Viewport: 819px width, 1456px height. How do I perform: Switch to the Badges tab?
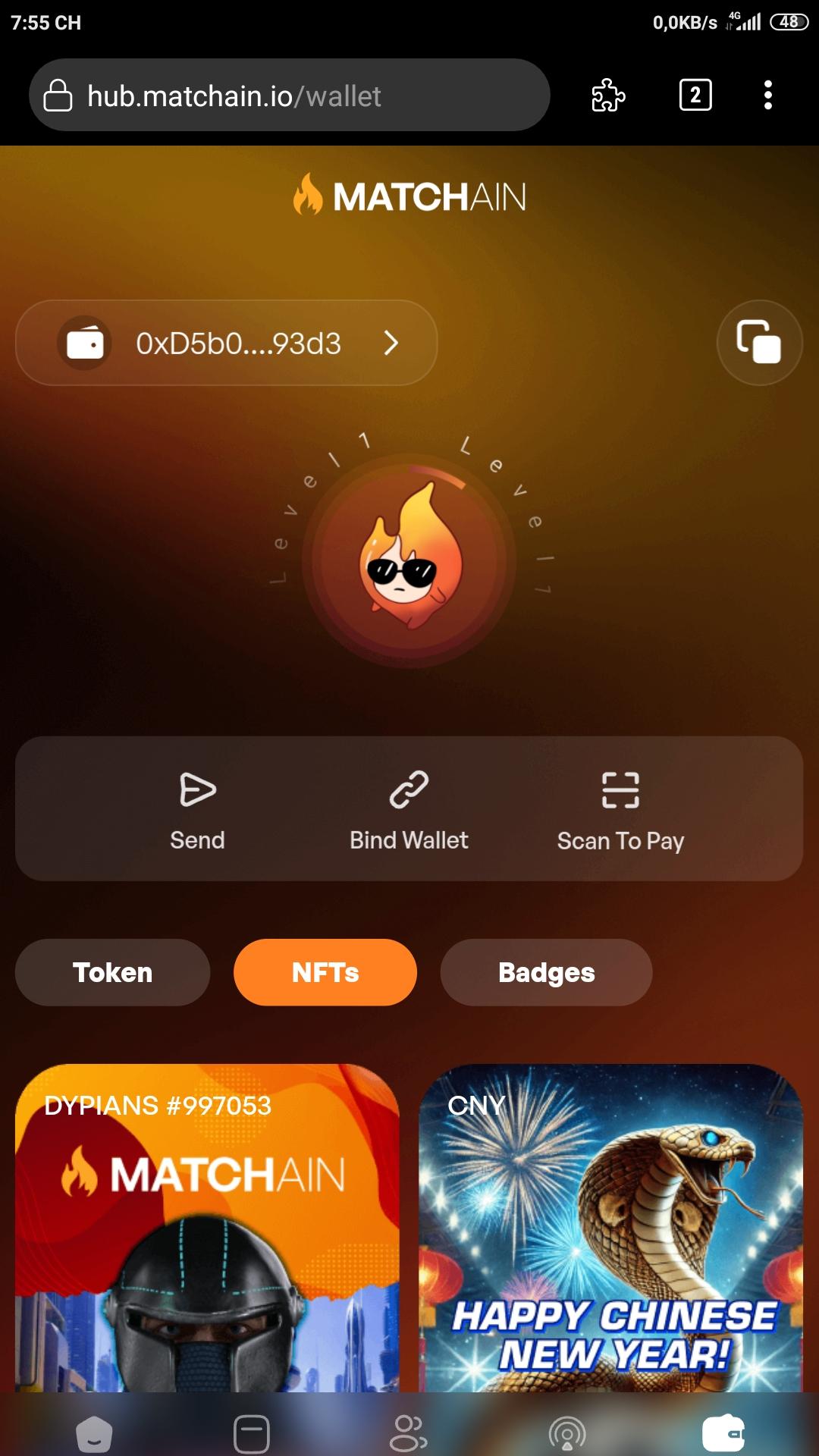546,972
